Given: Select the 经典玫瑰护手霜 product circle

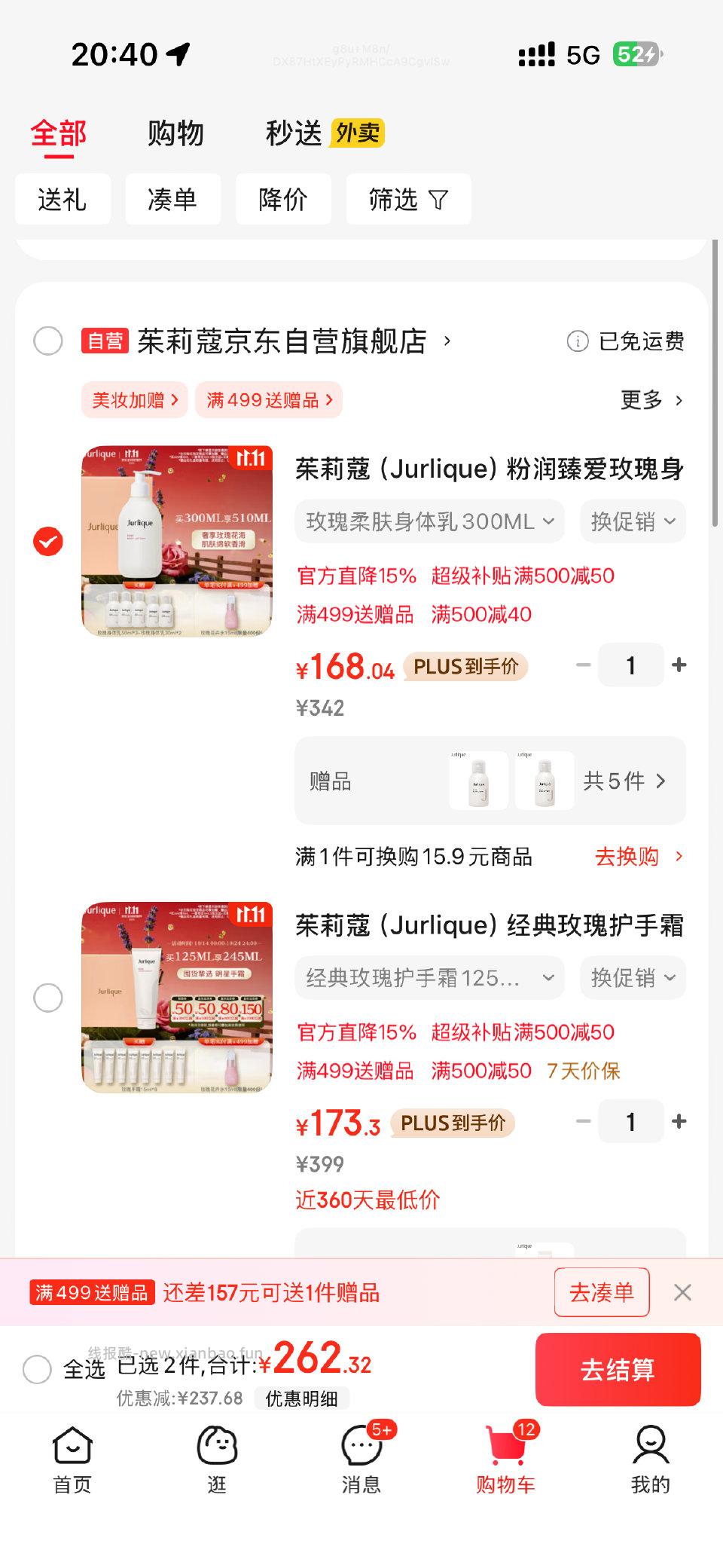Looking at the screenshot, I should tap(48, 997).
